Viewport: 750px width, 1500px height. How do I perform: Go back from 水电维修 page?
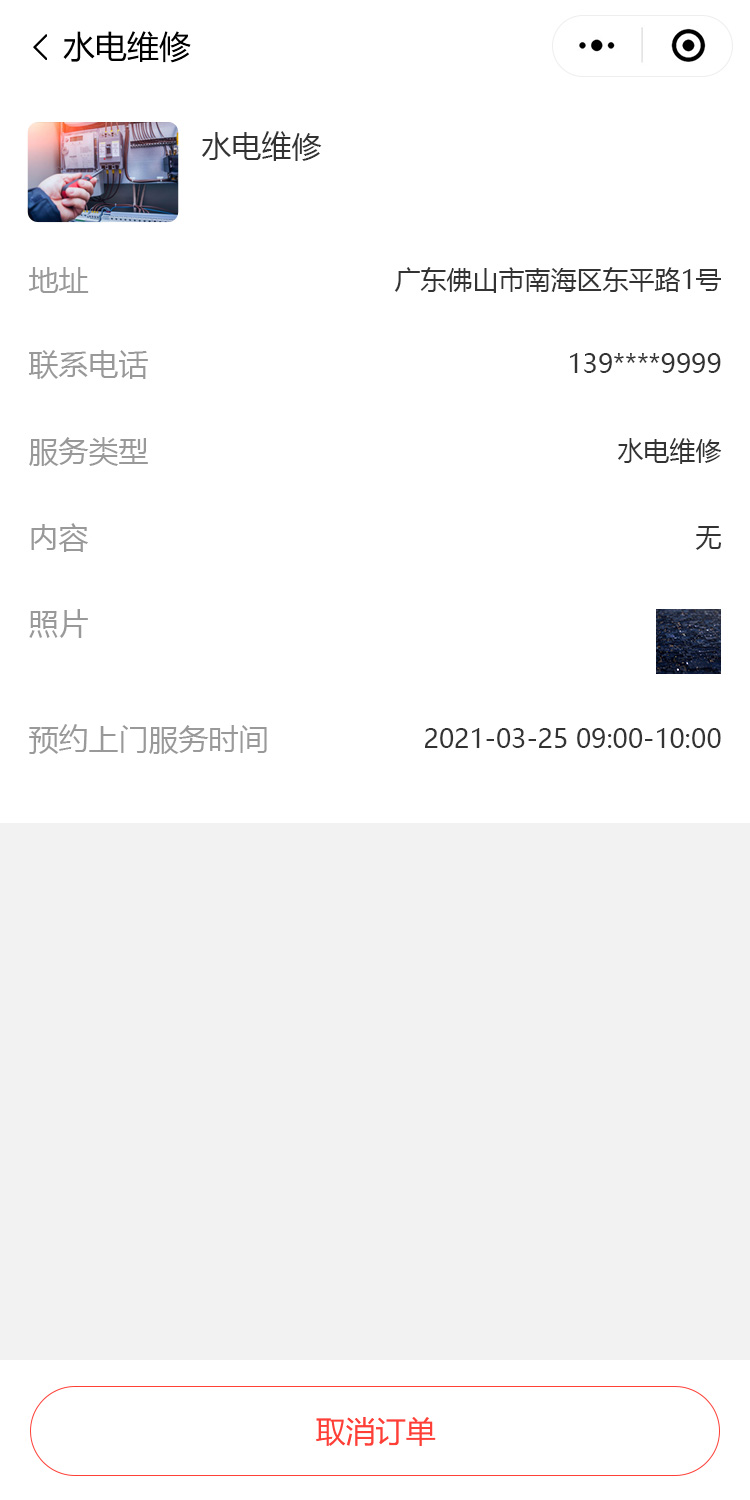[40, 47]
